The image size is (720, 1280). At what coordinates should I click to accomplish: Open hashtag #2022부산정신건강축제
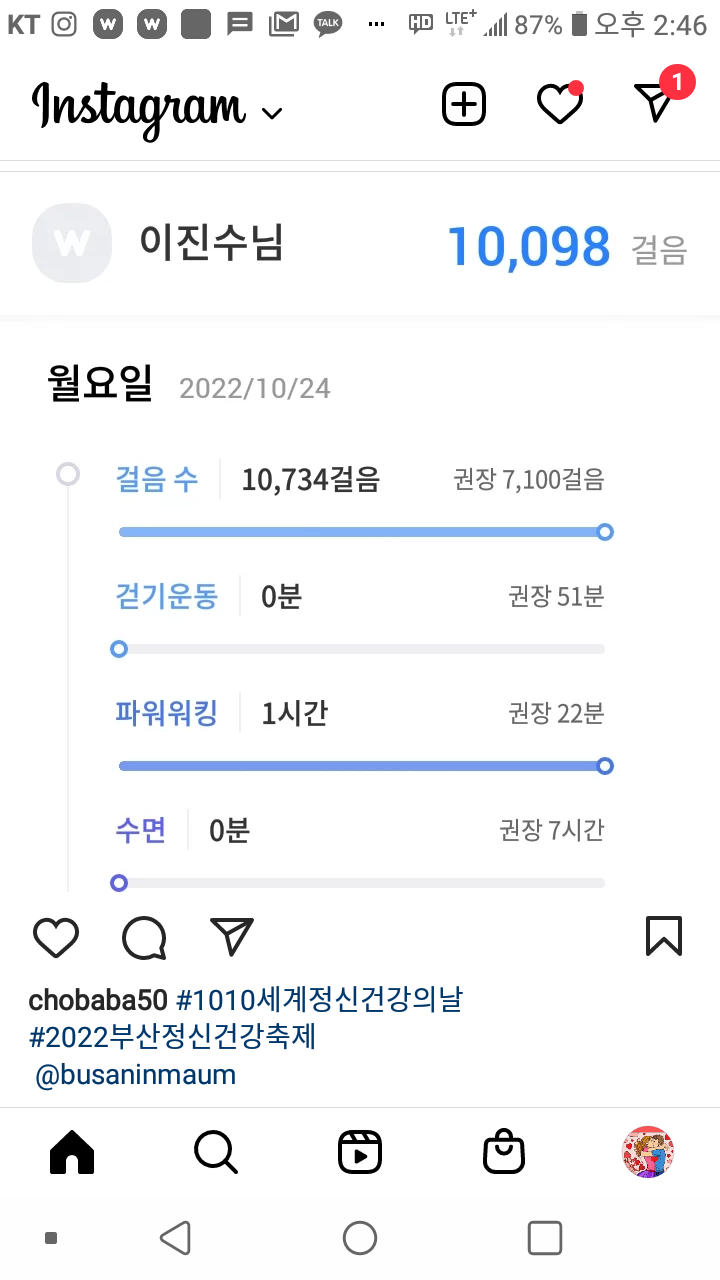172,1037
